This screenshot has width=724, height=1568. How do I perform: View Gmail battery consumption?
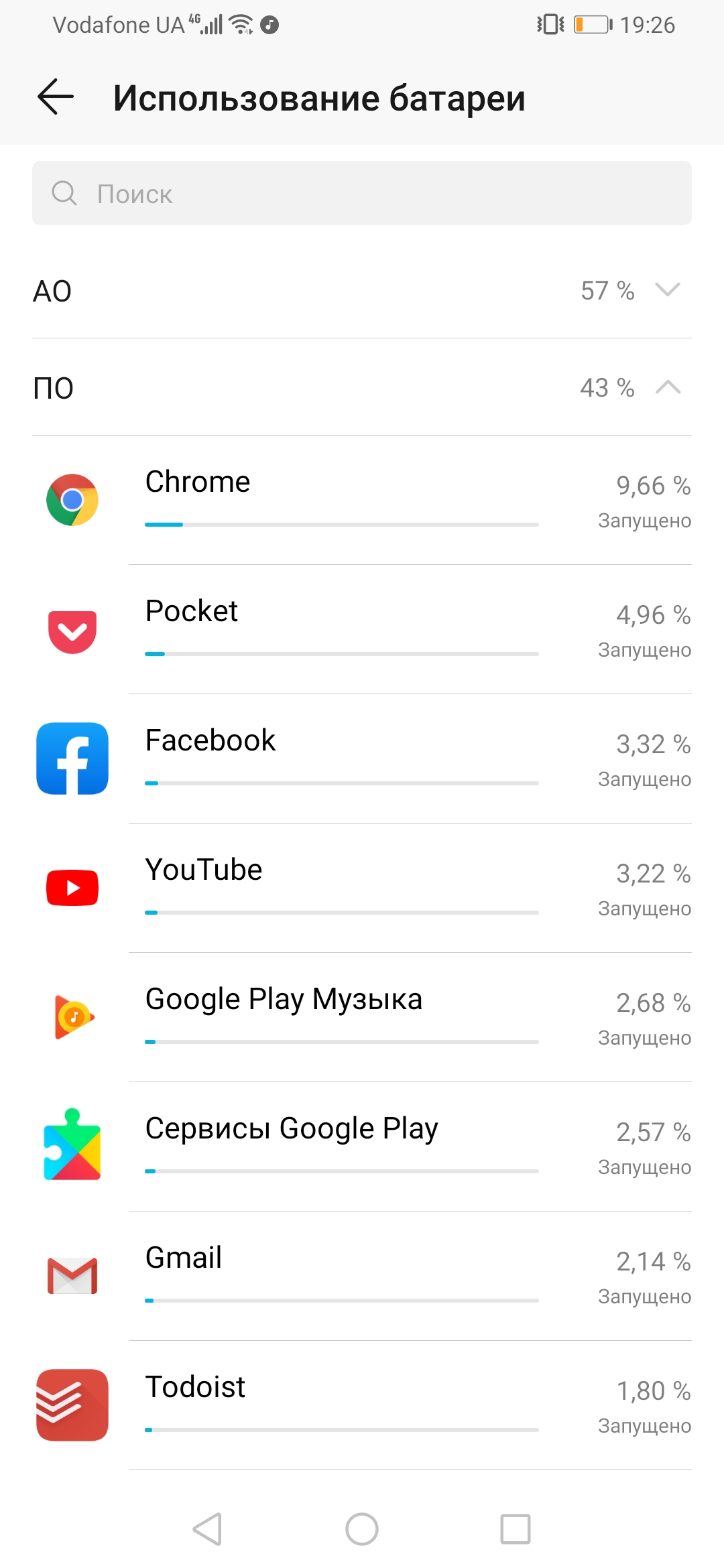pos(362,1276)
